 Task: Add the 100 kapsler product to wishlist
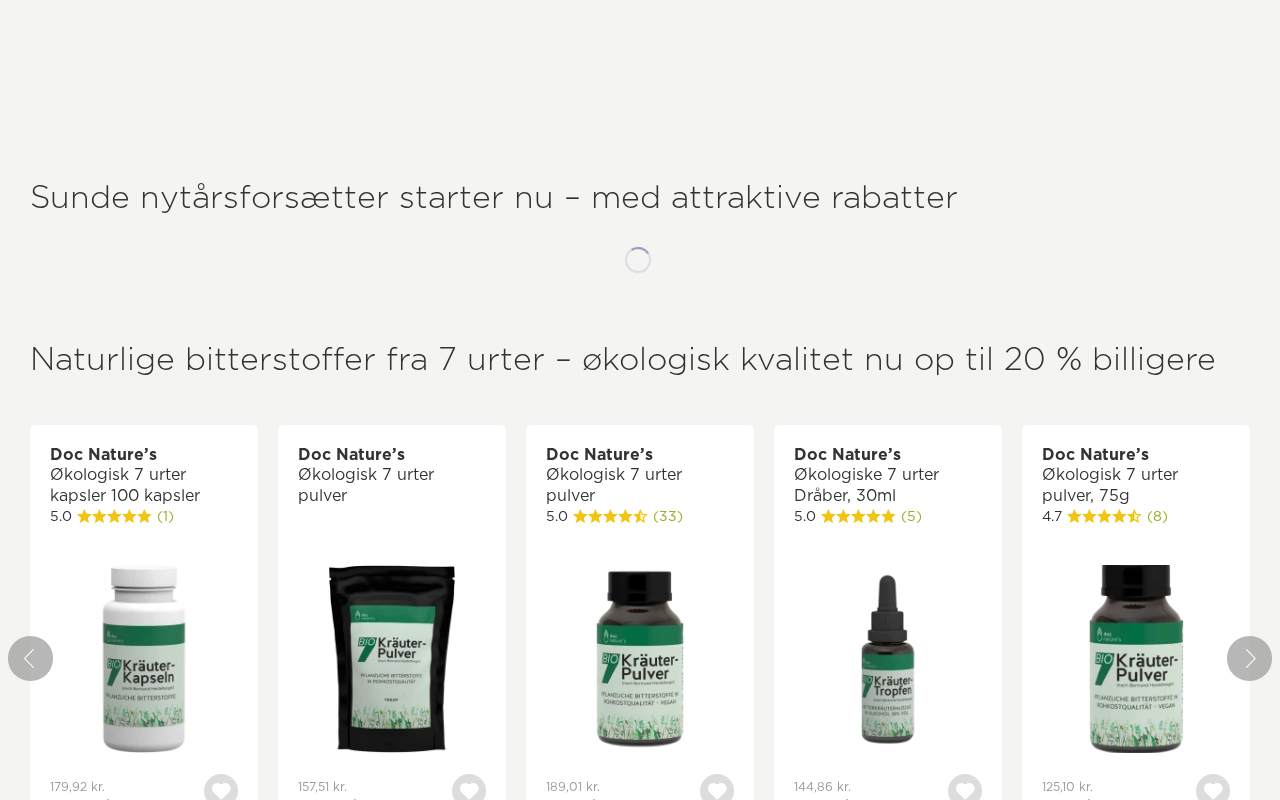coord(221,789)
